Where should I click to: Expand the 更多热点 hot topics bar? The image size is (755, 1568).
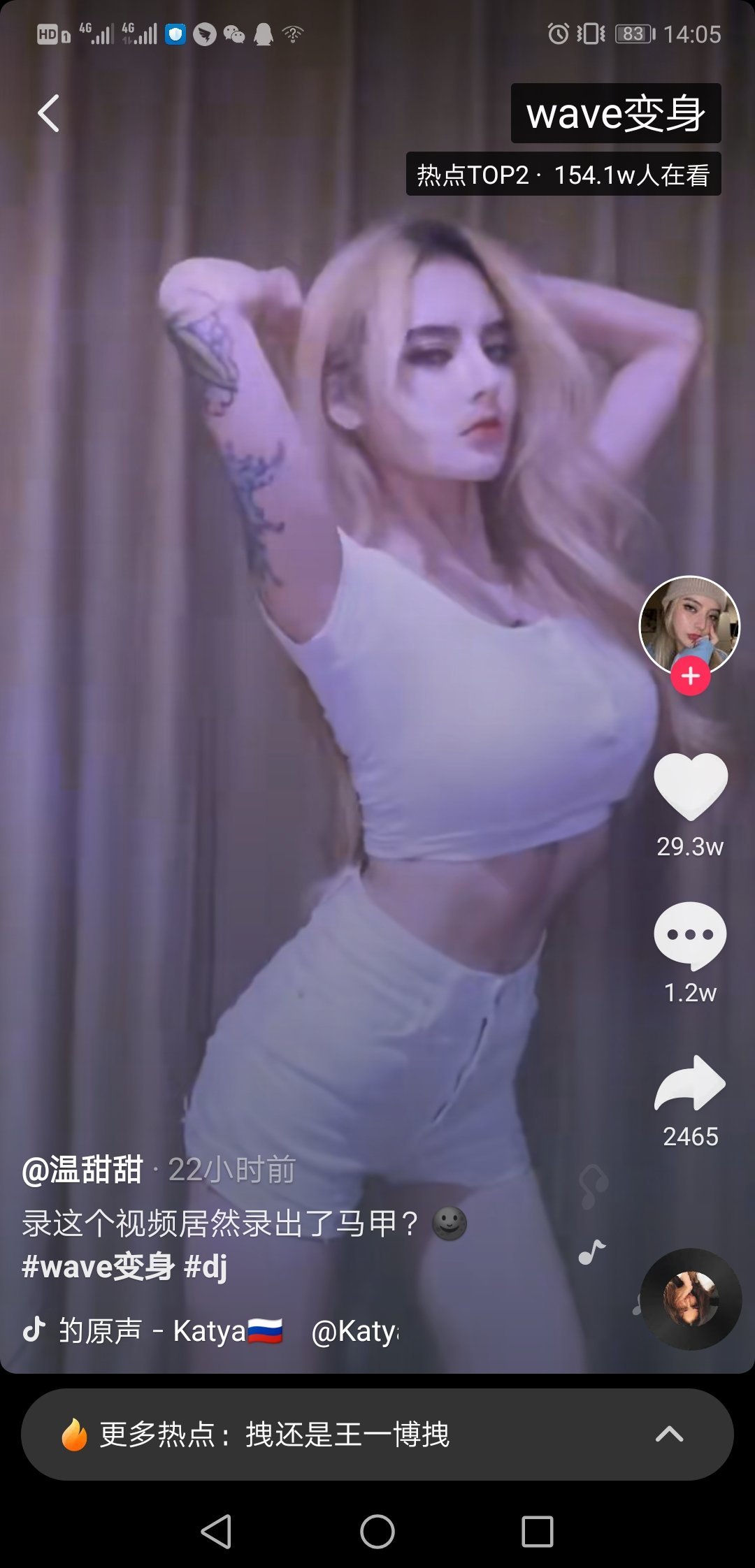377,1435
